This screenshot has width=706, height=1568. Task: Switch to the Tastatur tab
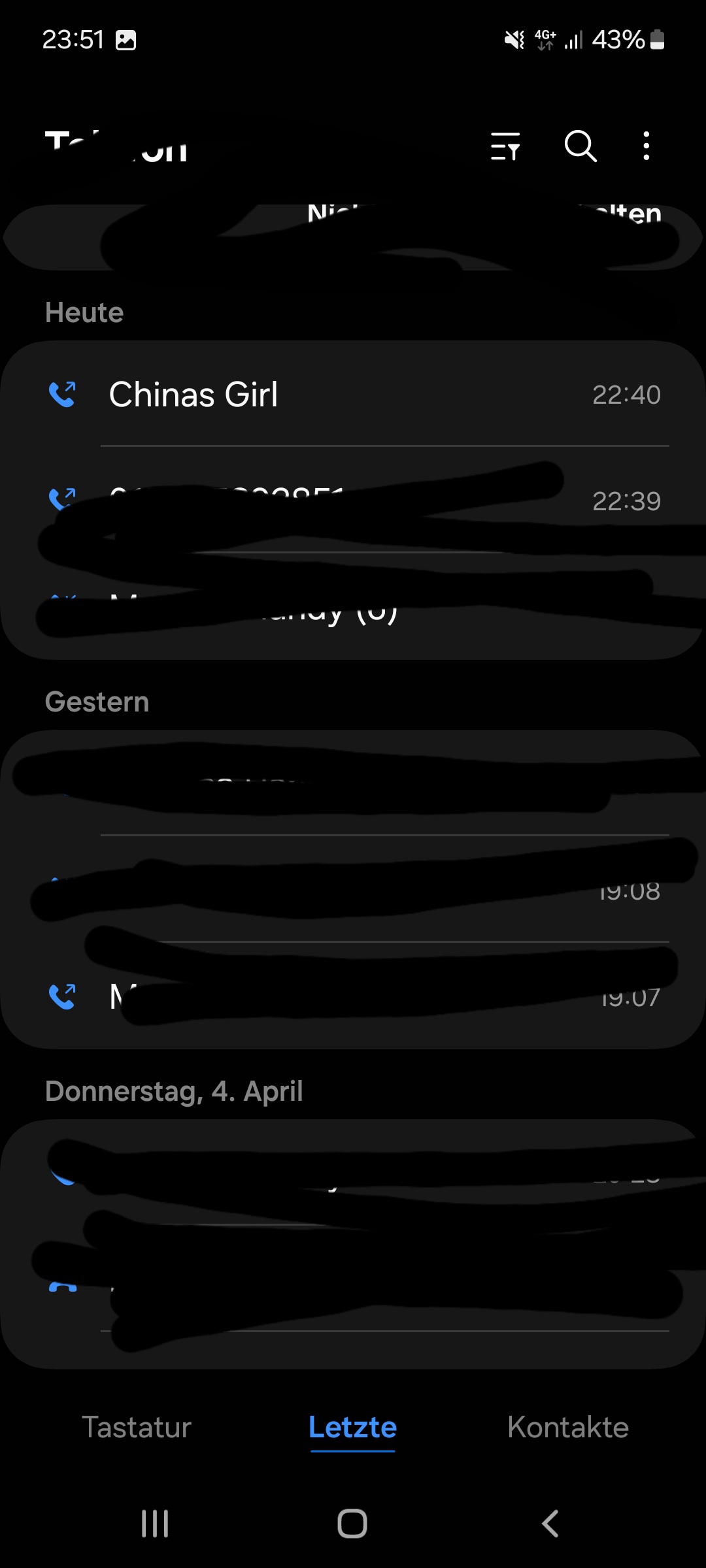(136, 1428)
